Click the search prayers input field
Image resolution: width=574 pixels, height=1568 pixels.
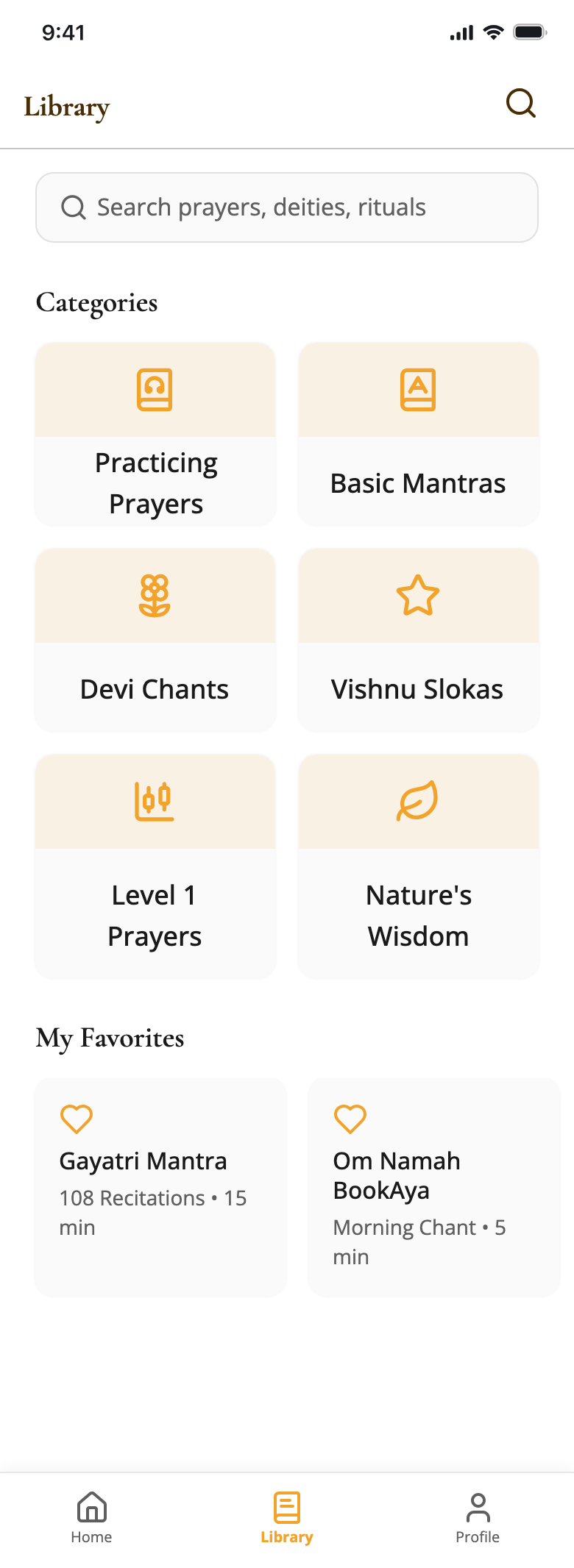(287, 207)
